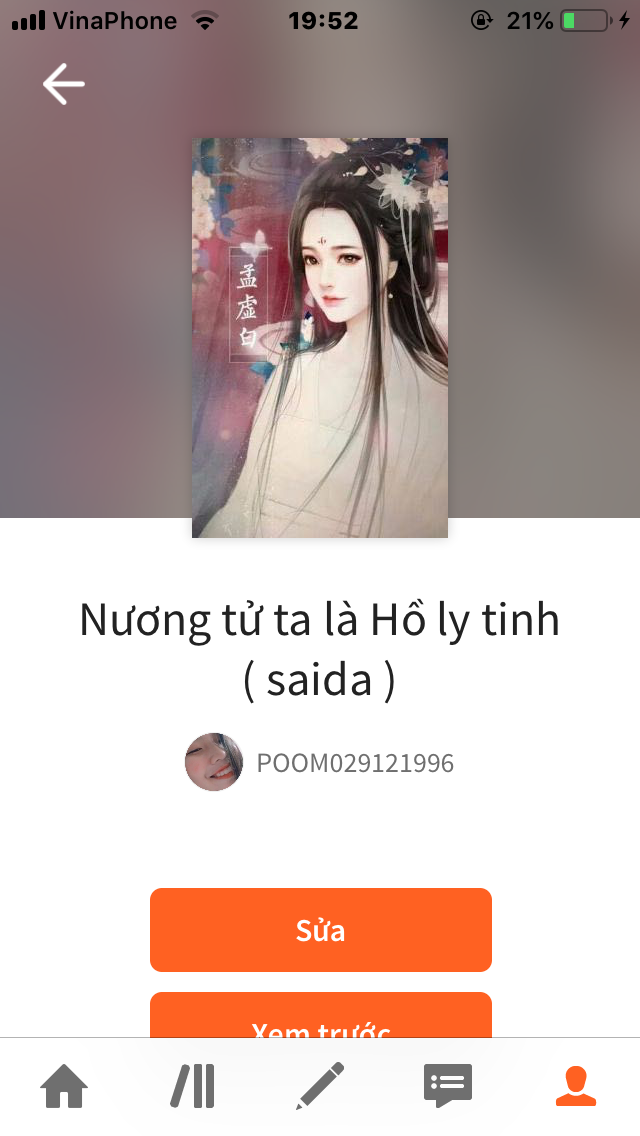The height and width of the screenshot is (1136, 640).
Task: Open author profile POOM029121996
Action: click(355, 763)
